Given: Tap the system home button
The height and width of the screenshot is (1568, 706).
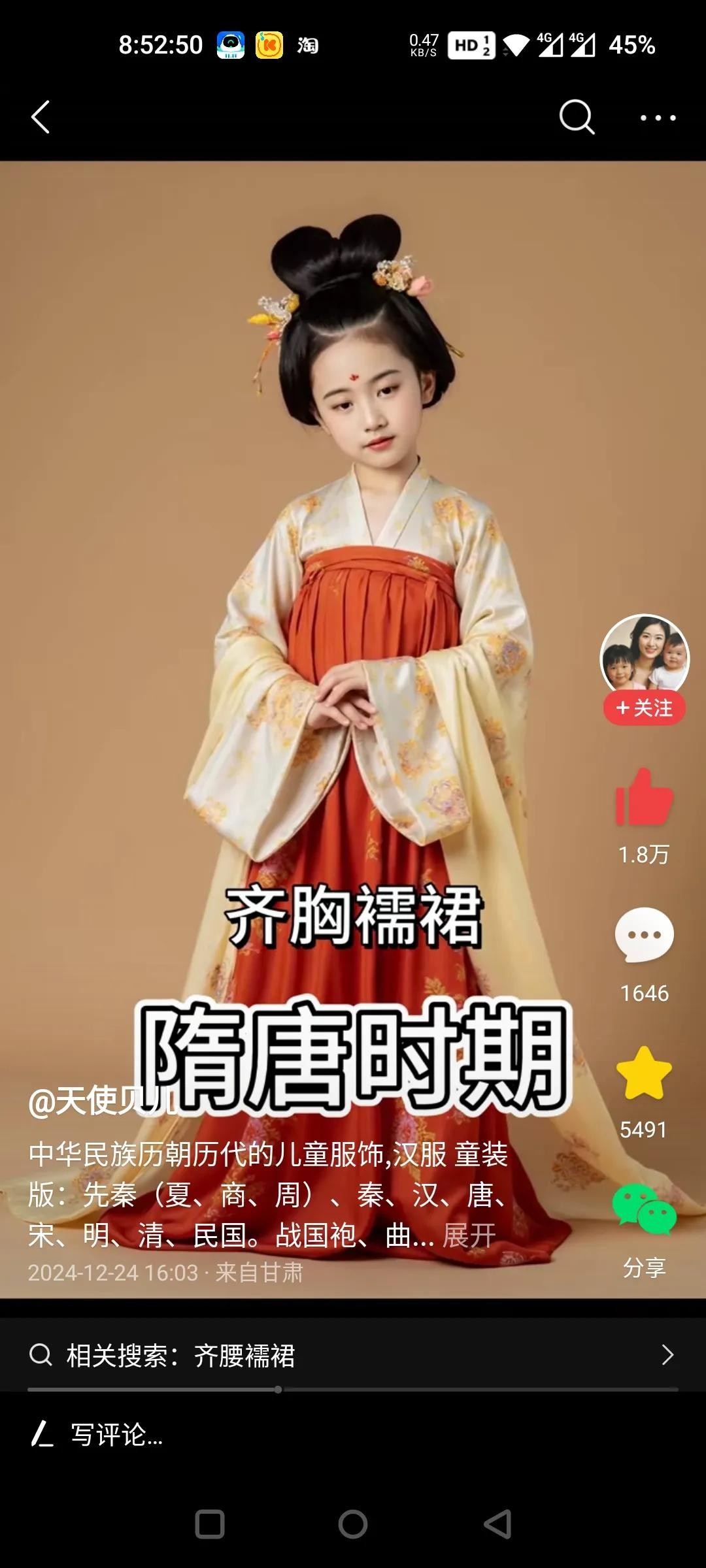Looking at the screenshot, I should point(353,1524).
